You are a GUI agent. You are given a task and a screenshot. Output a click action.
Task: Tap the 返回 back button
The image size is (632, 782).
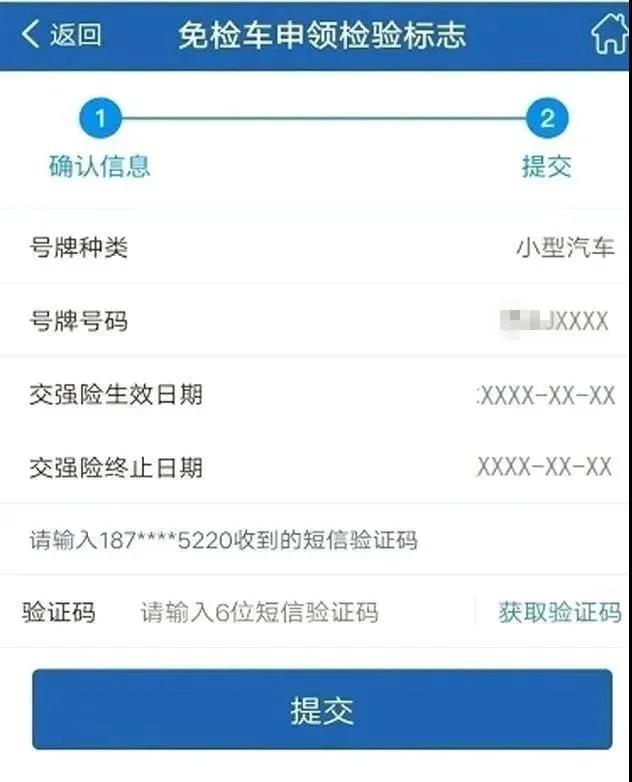coord(62,35)
